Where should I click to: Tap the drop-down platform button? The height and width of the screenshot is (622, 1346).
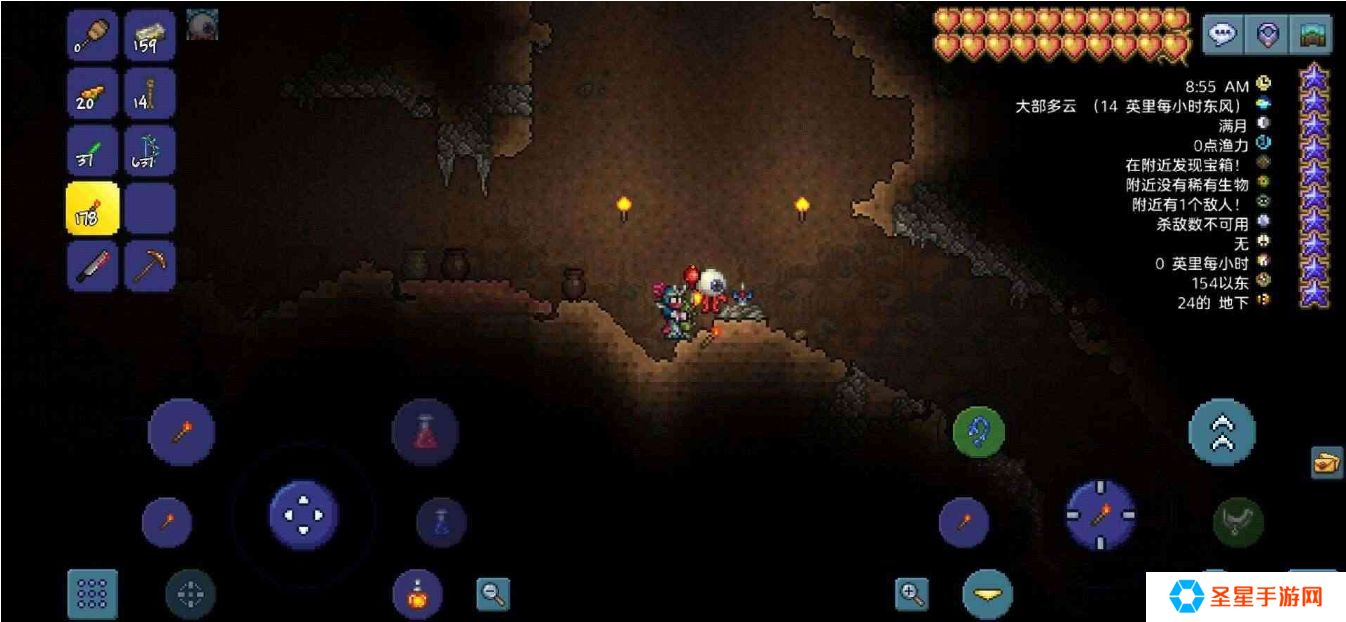tap(987, 594)
